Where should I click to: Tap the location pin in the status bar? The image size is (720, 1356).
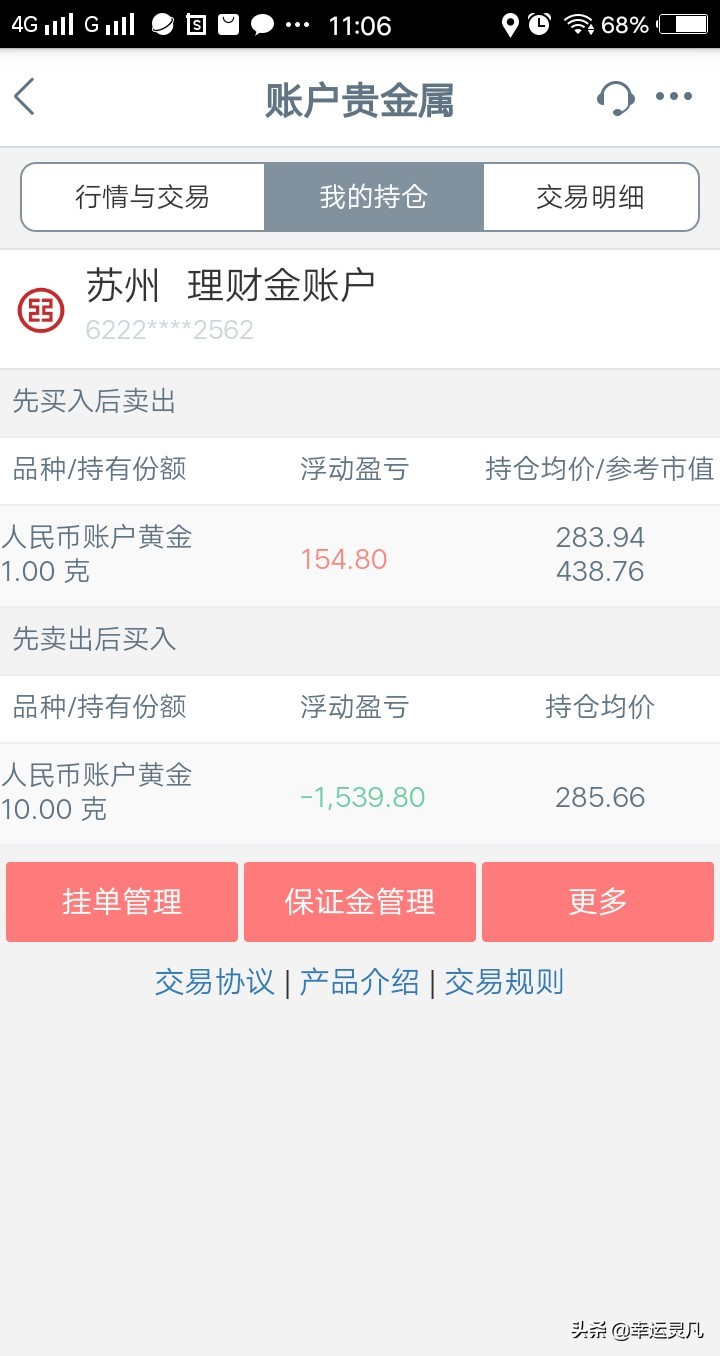pos(512,23)
